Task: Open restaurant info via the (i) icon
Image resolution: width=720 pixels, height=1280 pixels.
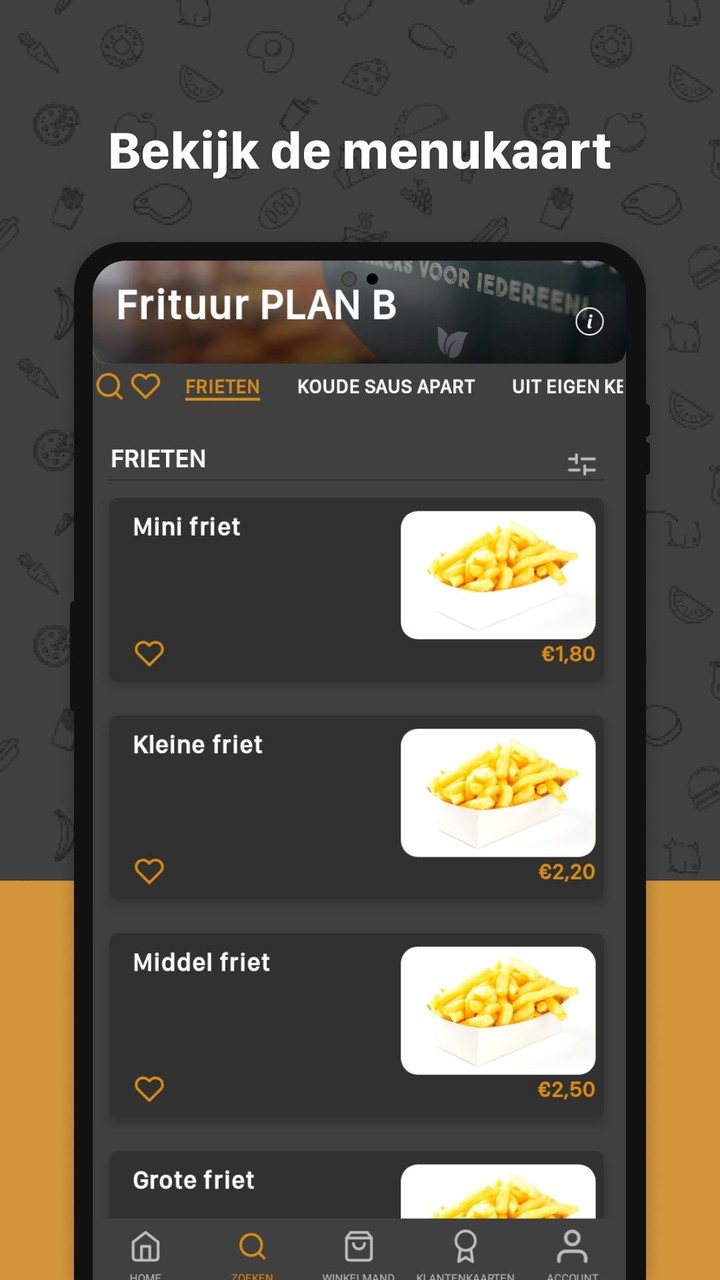Action: tap(589, 322)
